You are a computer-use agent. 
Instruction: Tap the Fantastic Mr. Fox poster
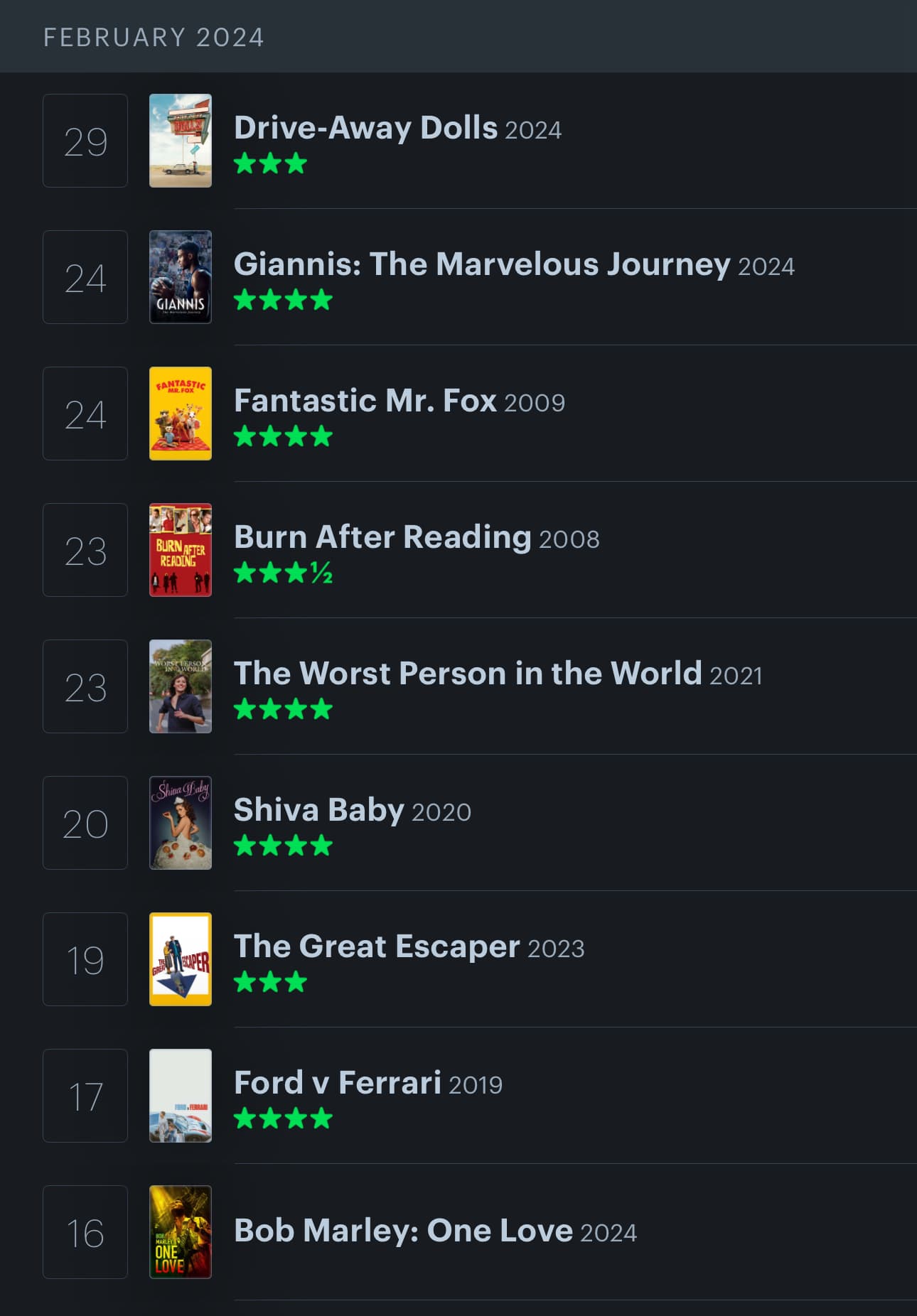pos(181,414)
